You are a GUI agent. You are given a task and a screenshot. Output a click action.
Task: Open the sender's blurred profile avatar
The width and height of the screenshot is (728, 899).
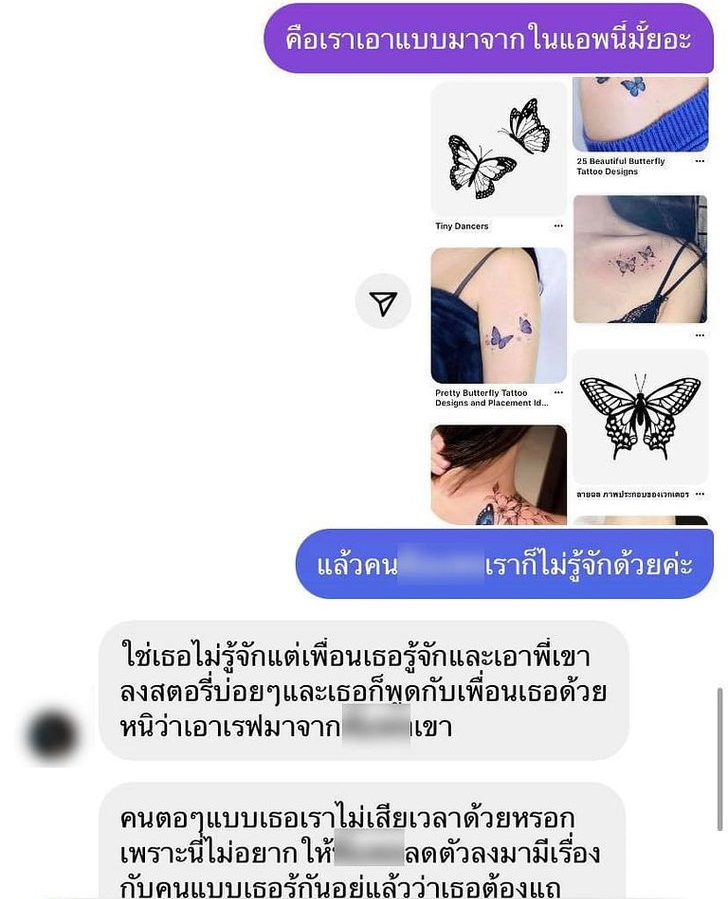click(53, 735)
